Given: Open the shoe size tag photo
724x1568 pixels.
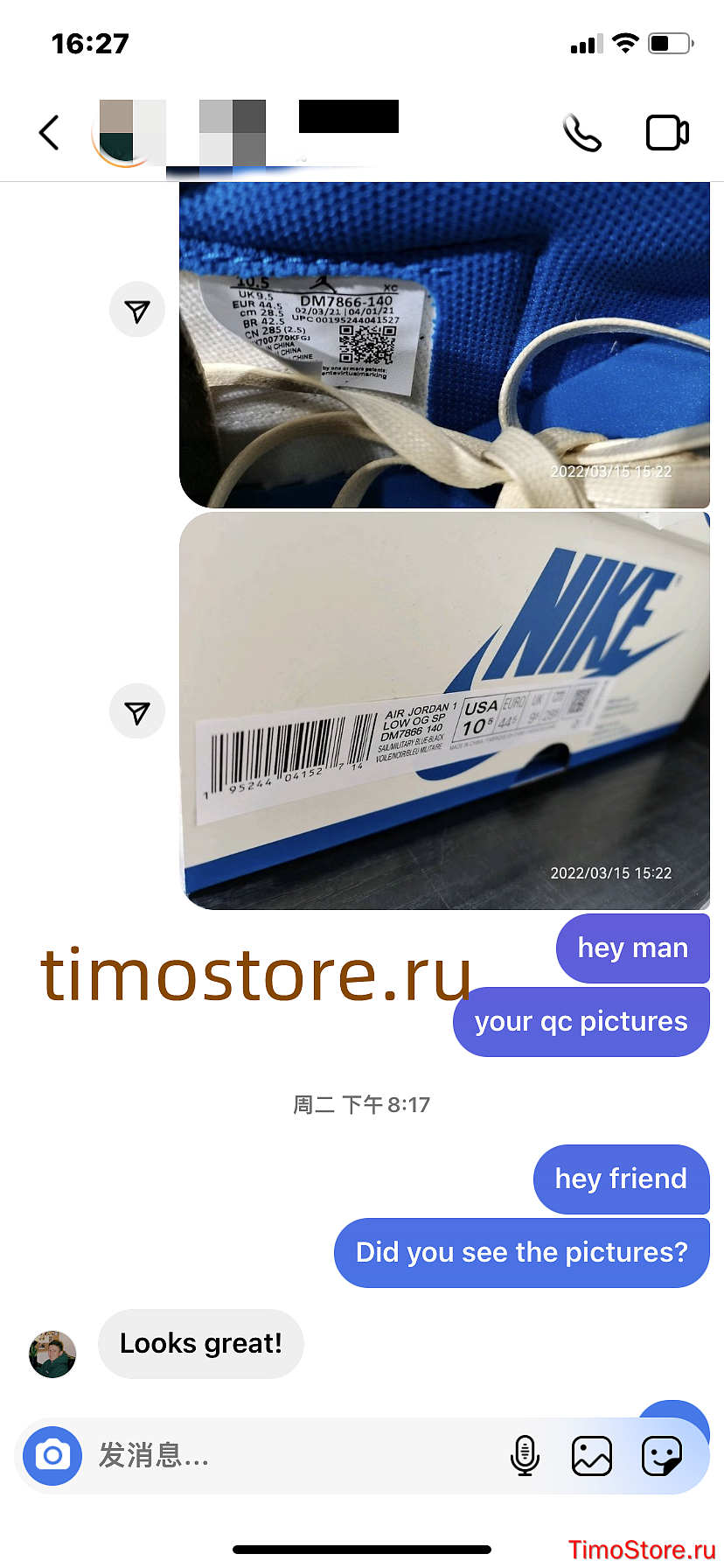Looking at the screenshot, I should [444, 345].
